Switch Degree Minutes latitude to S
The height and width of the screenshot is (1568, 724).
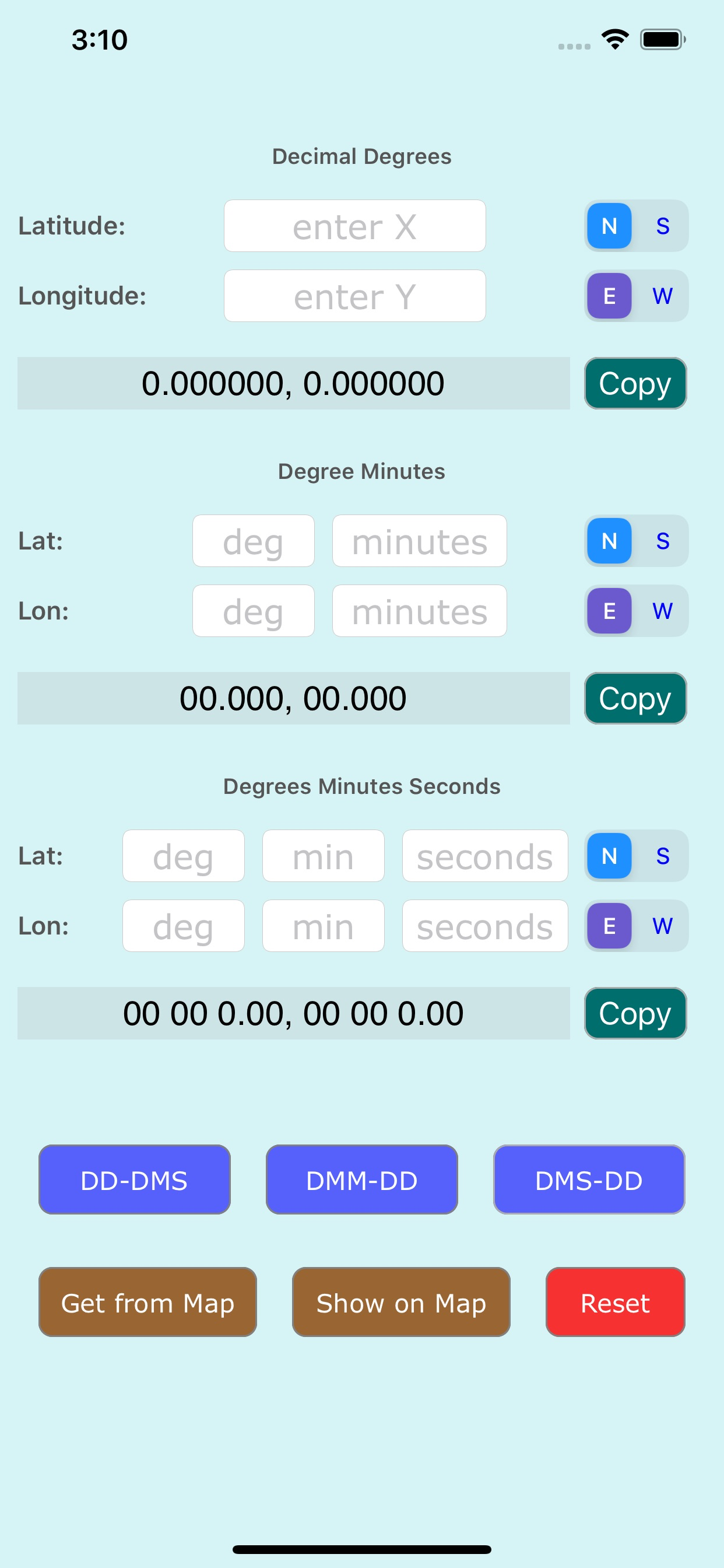(662, 541)
